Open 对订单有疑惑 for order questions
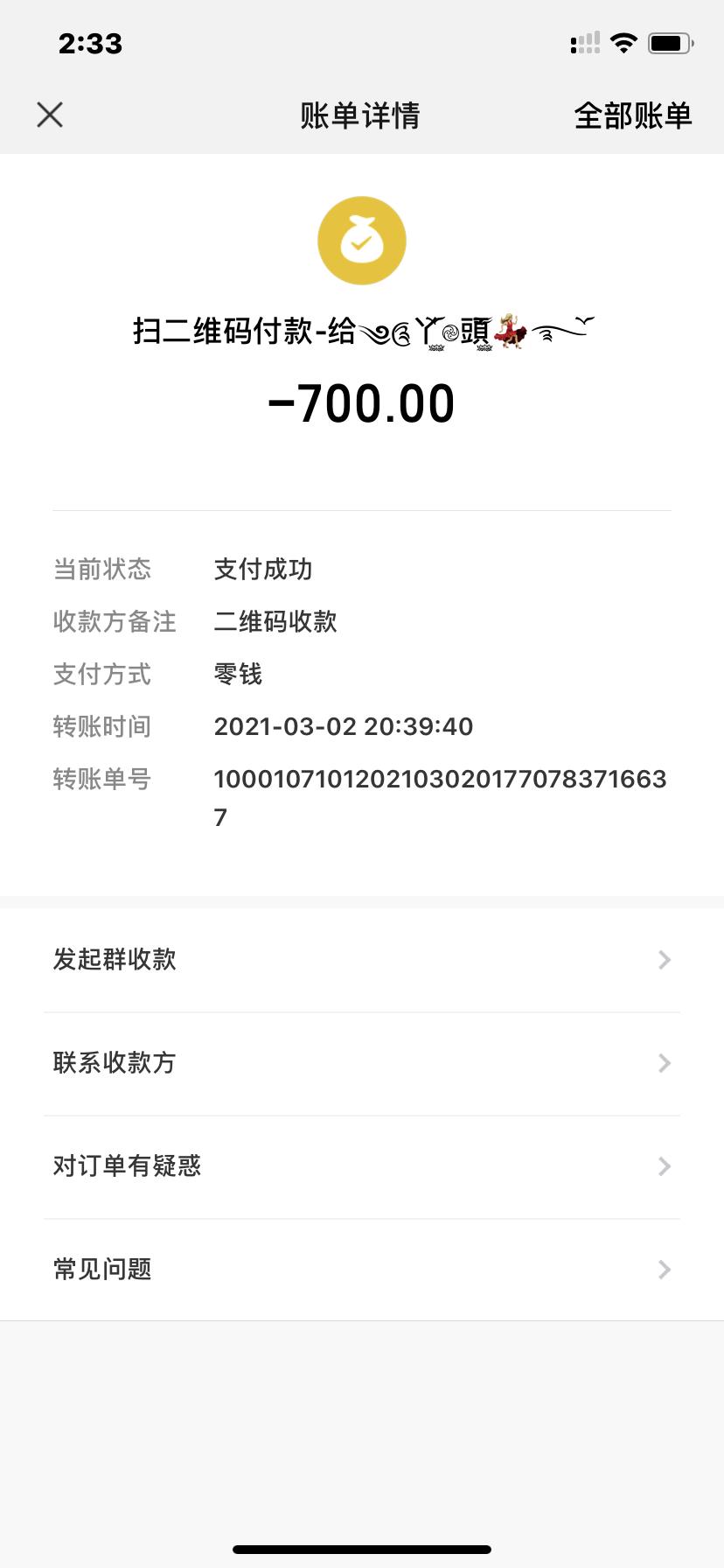 (362, 1166)
